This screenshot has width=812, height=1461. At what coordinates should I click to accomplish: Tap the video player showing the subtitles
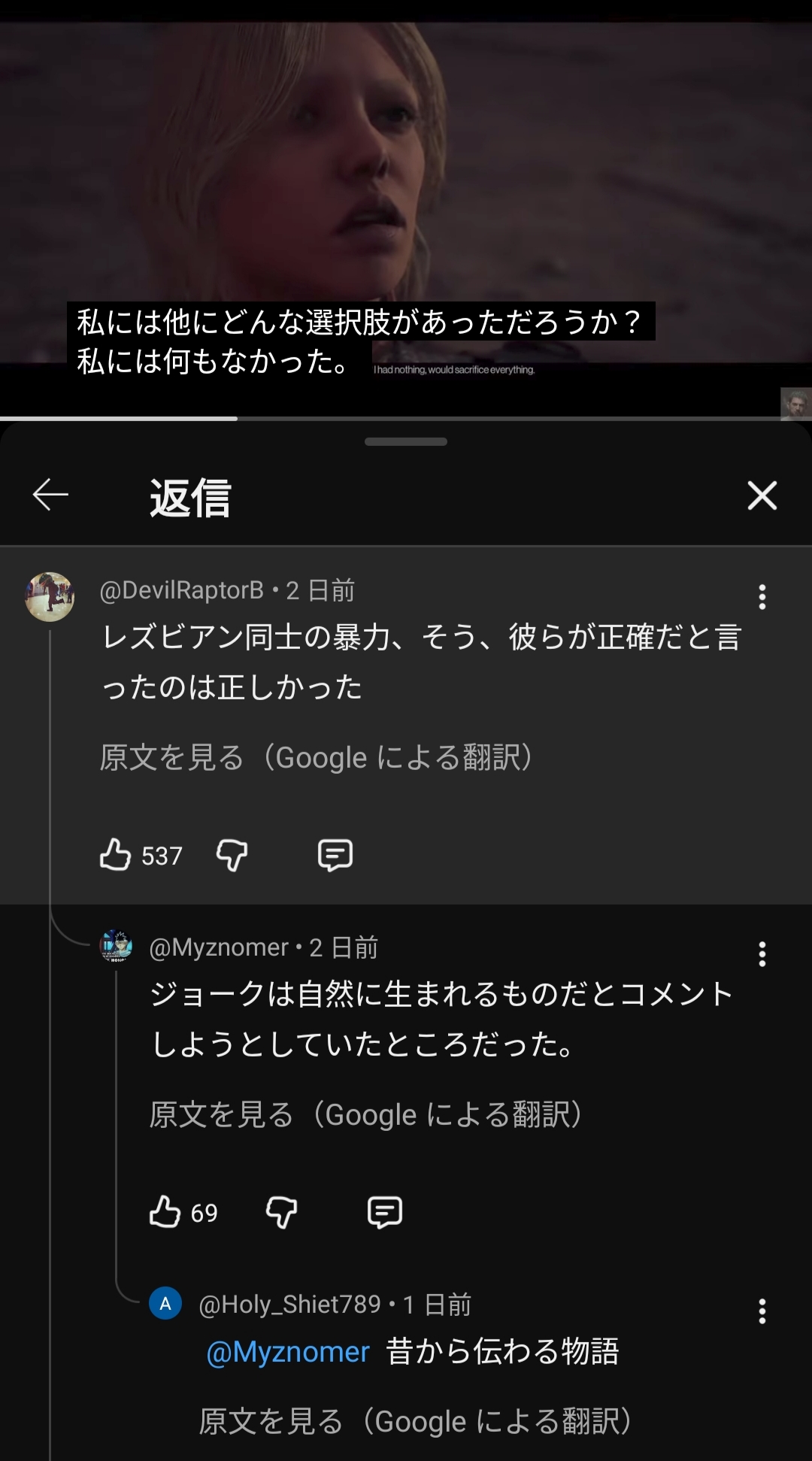coord(406,188)
